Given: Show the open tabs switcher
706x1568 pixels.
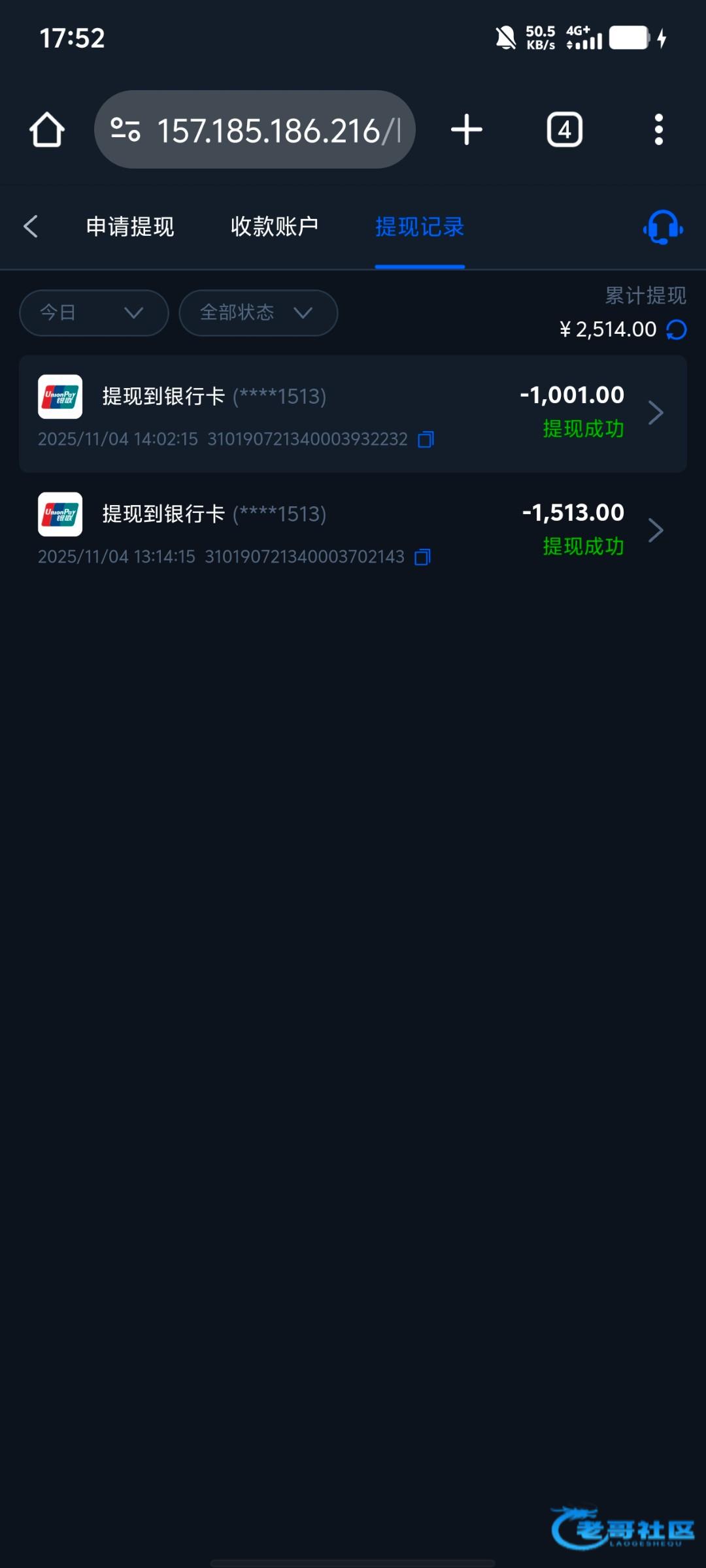Looking at the screenshot, I should click(565, 129).
